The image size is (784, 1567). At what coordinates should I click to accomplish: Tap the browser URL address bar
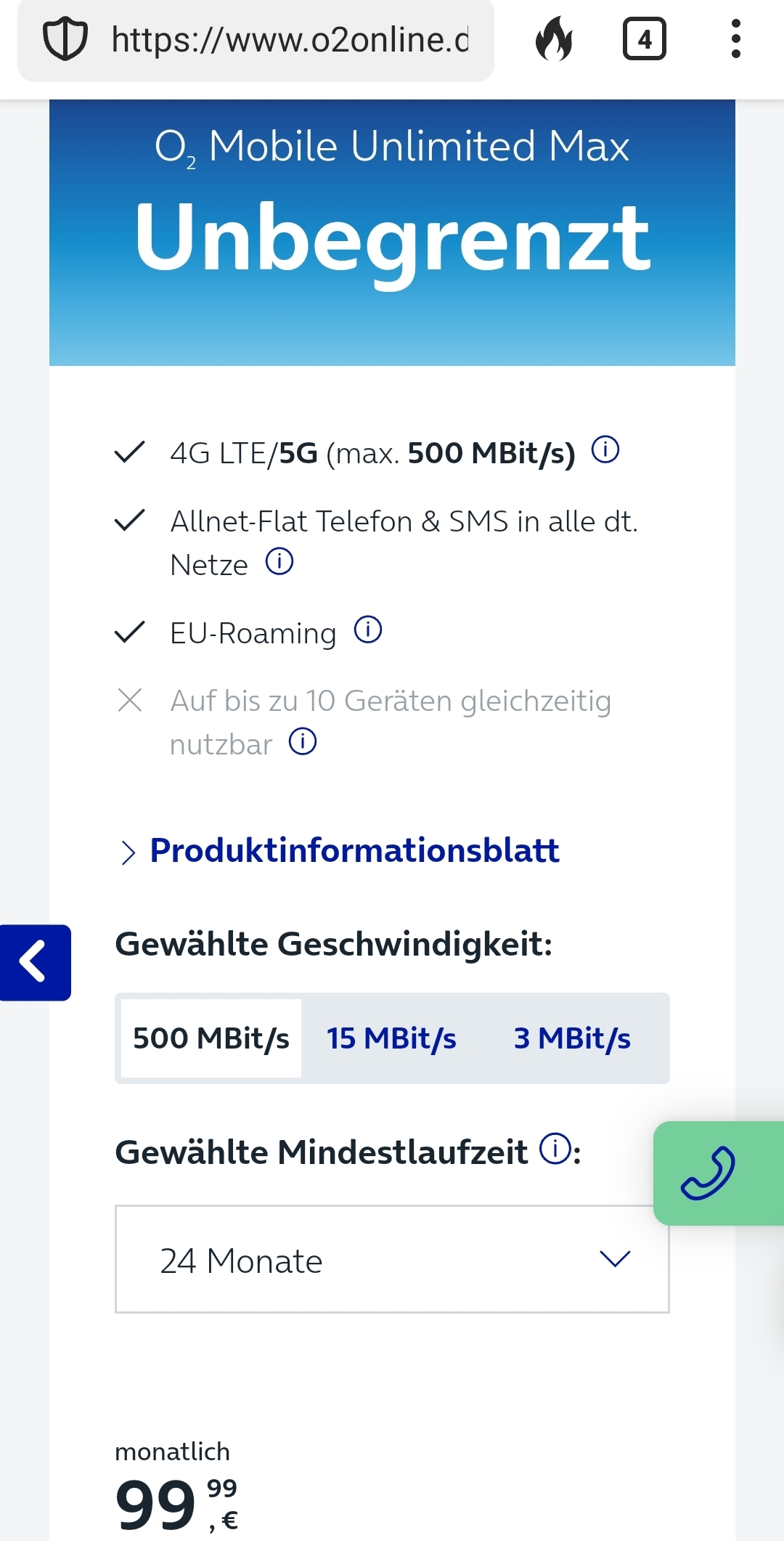tap(256, 40)
